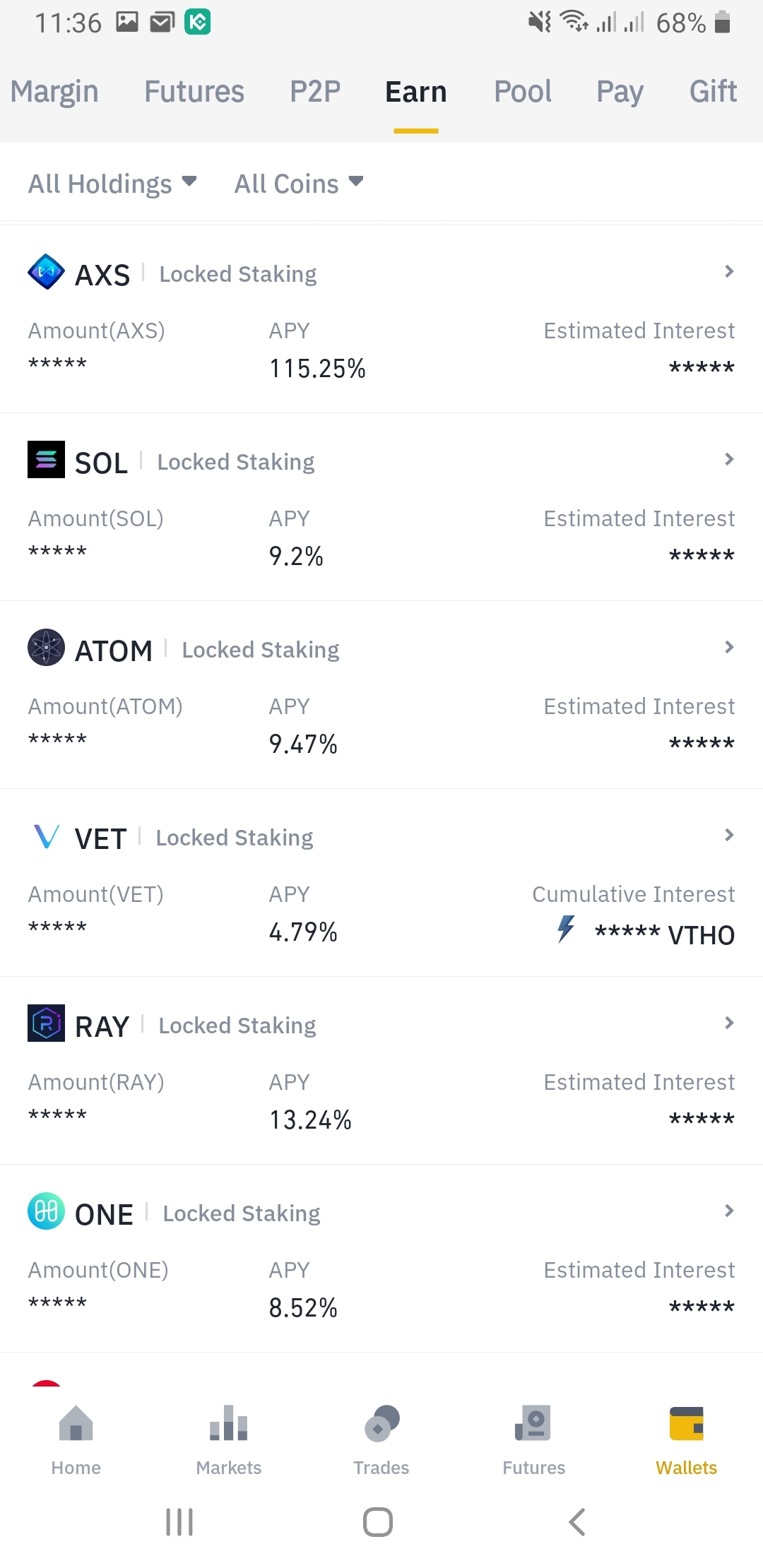Viewport: 763px width, 1568px height.
Task: Expand the All Holdings dropdown
Action: click(x=112, y=184)
